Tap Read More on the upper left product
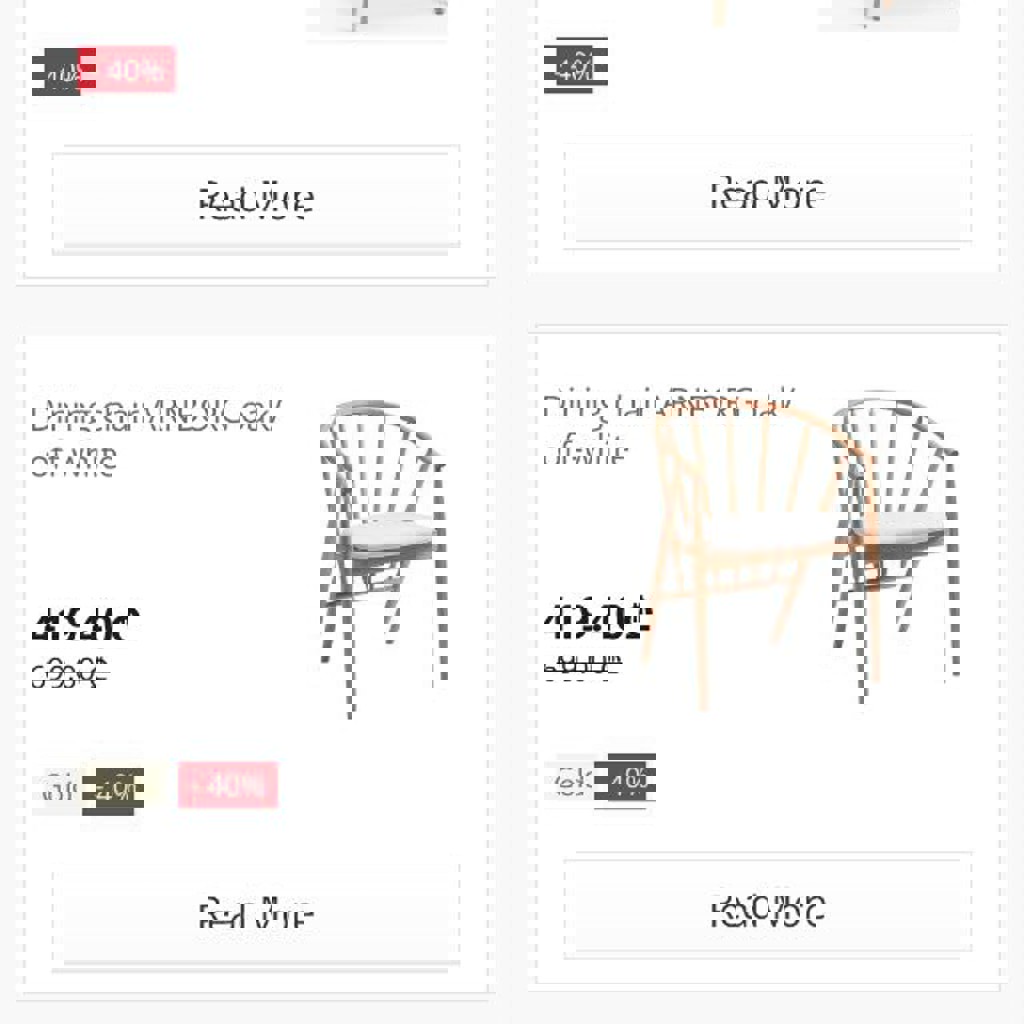The height and width of the screenshot is (1024, 1024). click(256, 200)
